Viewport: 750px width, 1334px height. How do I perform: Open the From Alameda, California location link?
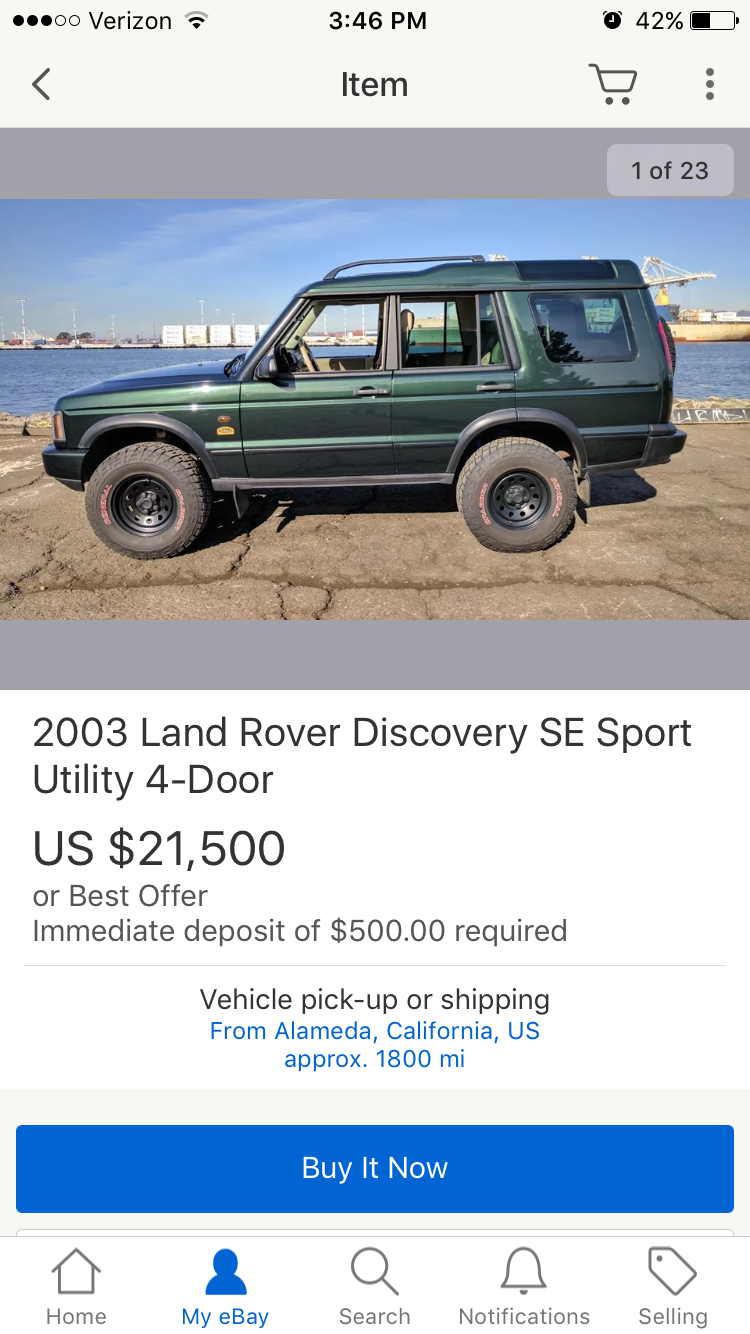point(375,1031)
